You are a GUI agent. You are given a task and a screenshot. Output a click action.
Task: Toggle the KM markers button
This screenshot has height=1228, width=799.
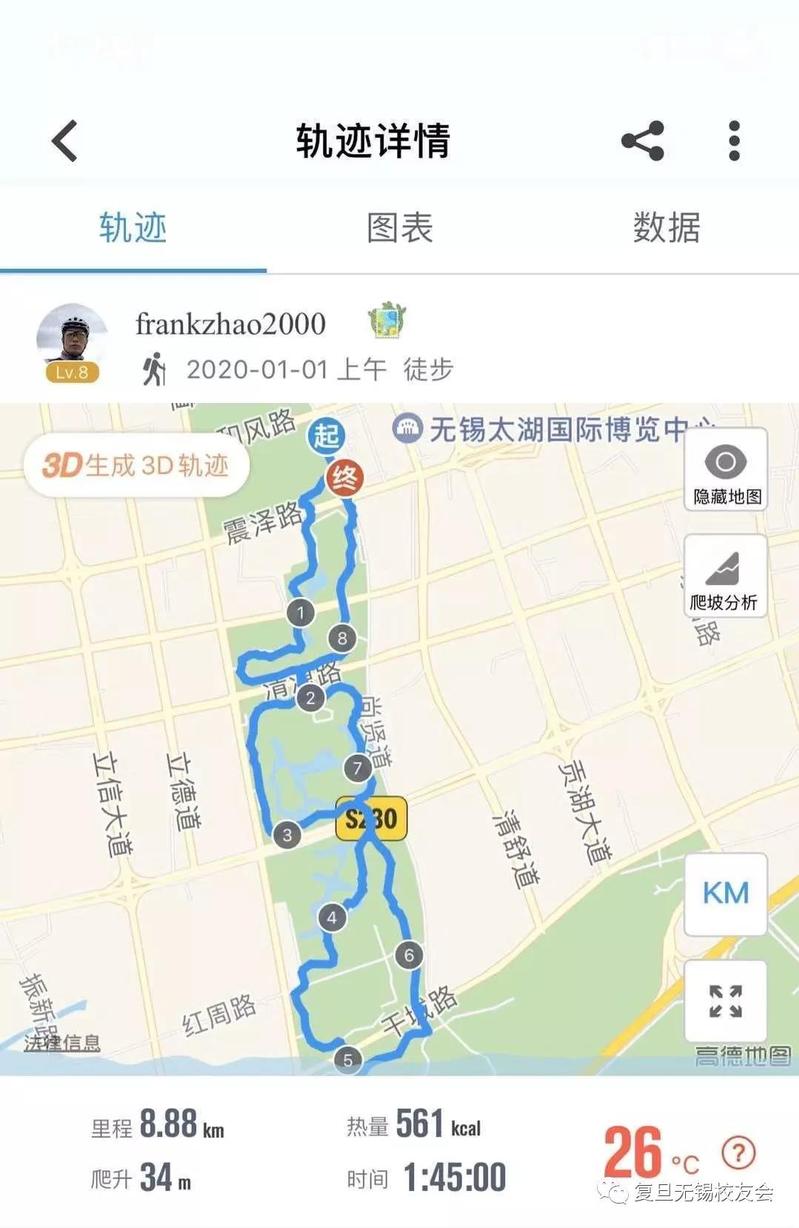coord(725,893)
